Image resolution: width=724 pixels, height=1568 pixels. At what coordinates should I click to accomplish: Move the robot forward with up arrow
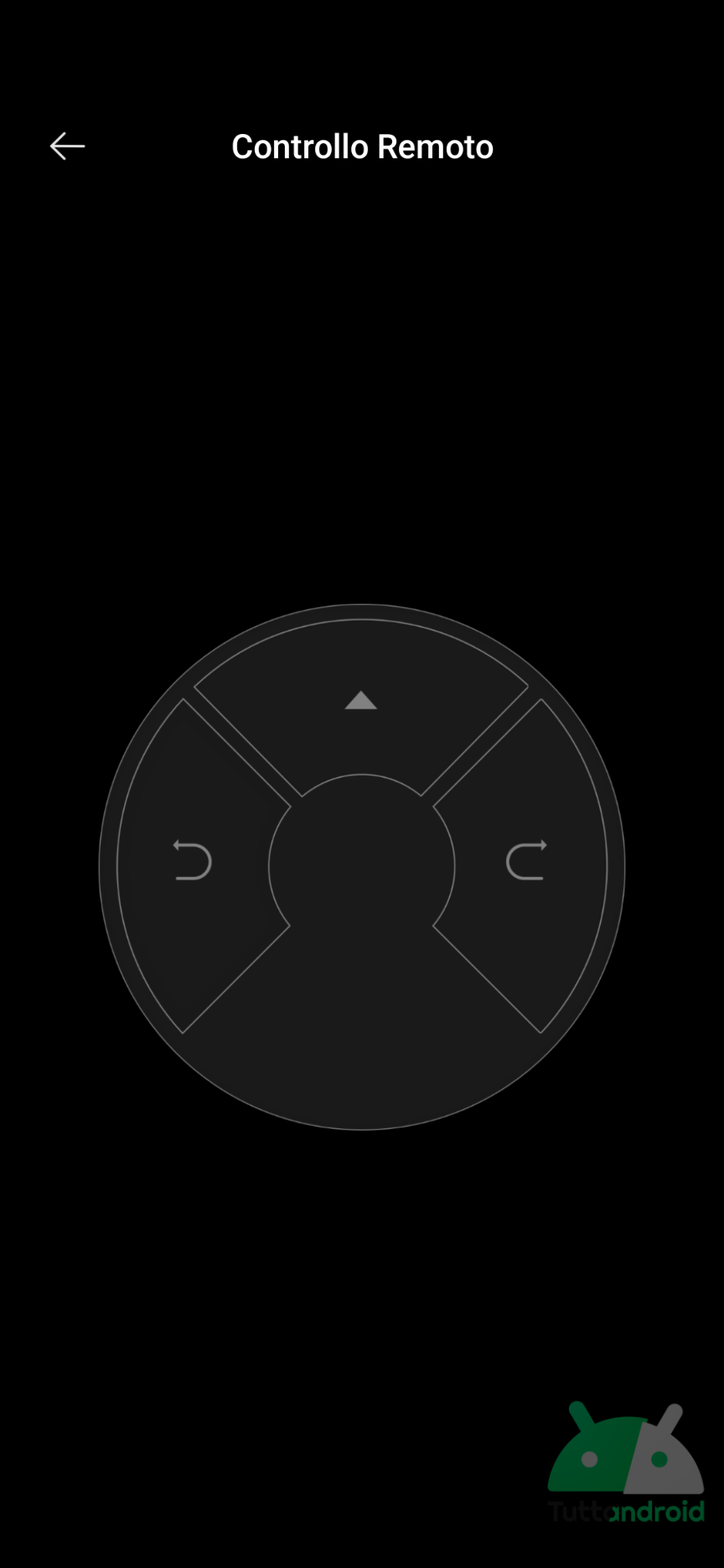(x=361, y=702)
